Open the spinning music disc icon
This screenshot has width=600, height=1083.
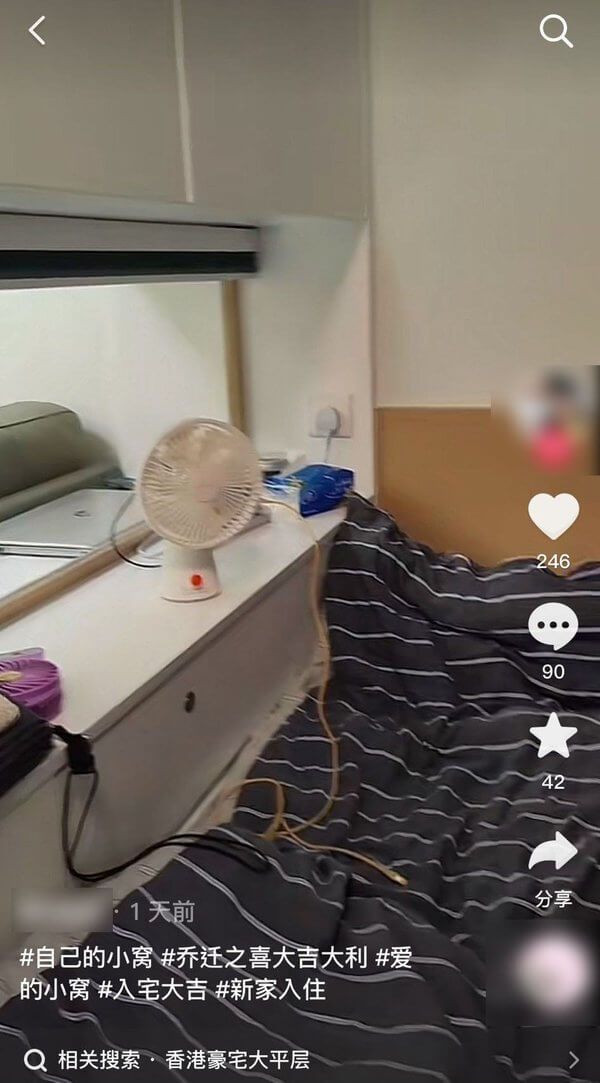[x=553, y=974]
